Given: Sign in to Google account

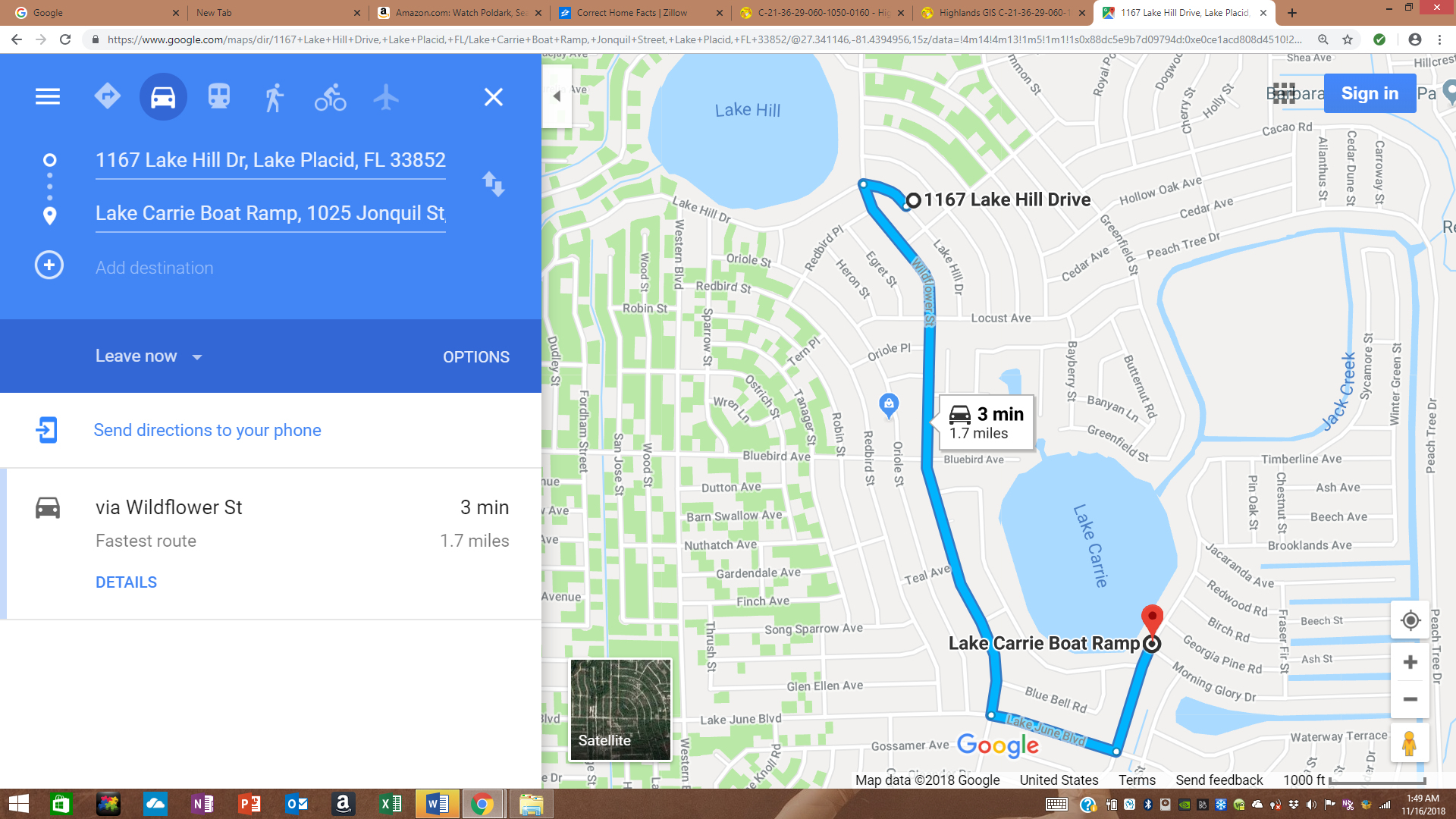Looking at the screenshot, I should coord(1369,93).
